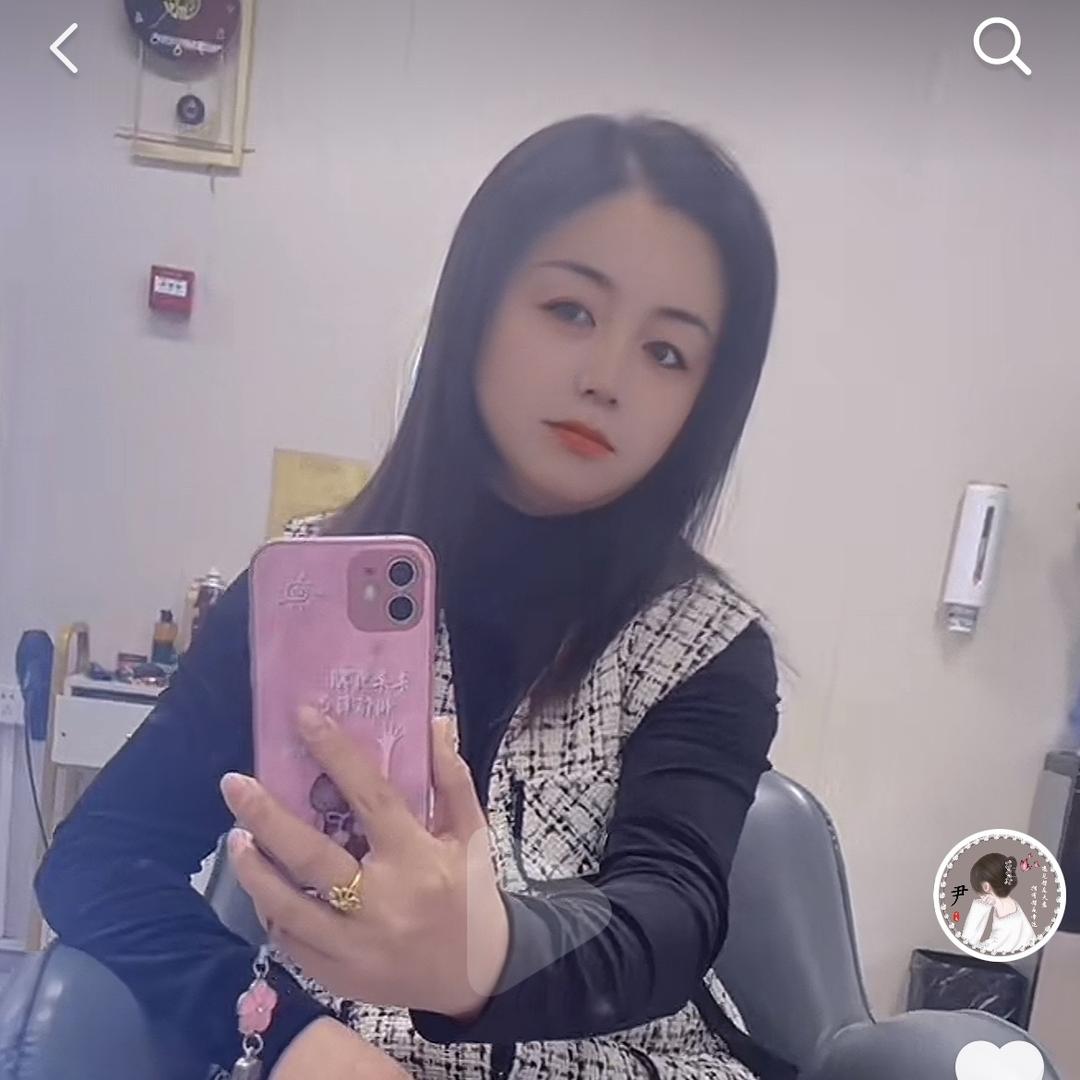Open search with the magnifier icon
The image size is (1080, 1080).
1001,46
